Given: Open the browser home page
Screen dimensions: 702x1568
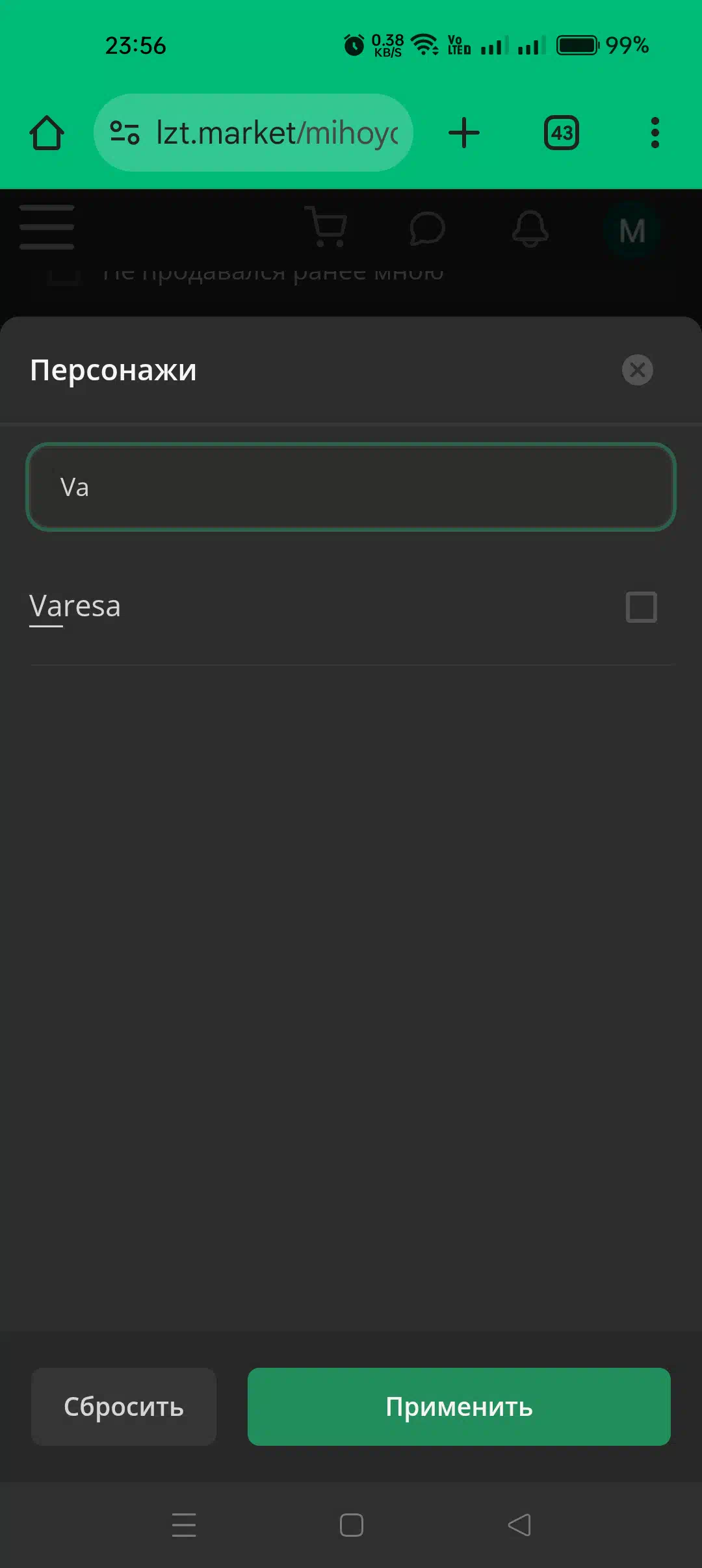Looking at the screenshot, I should [47, 133].
